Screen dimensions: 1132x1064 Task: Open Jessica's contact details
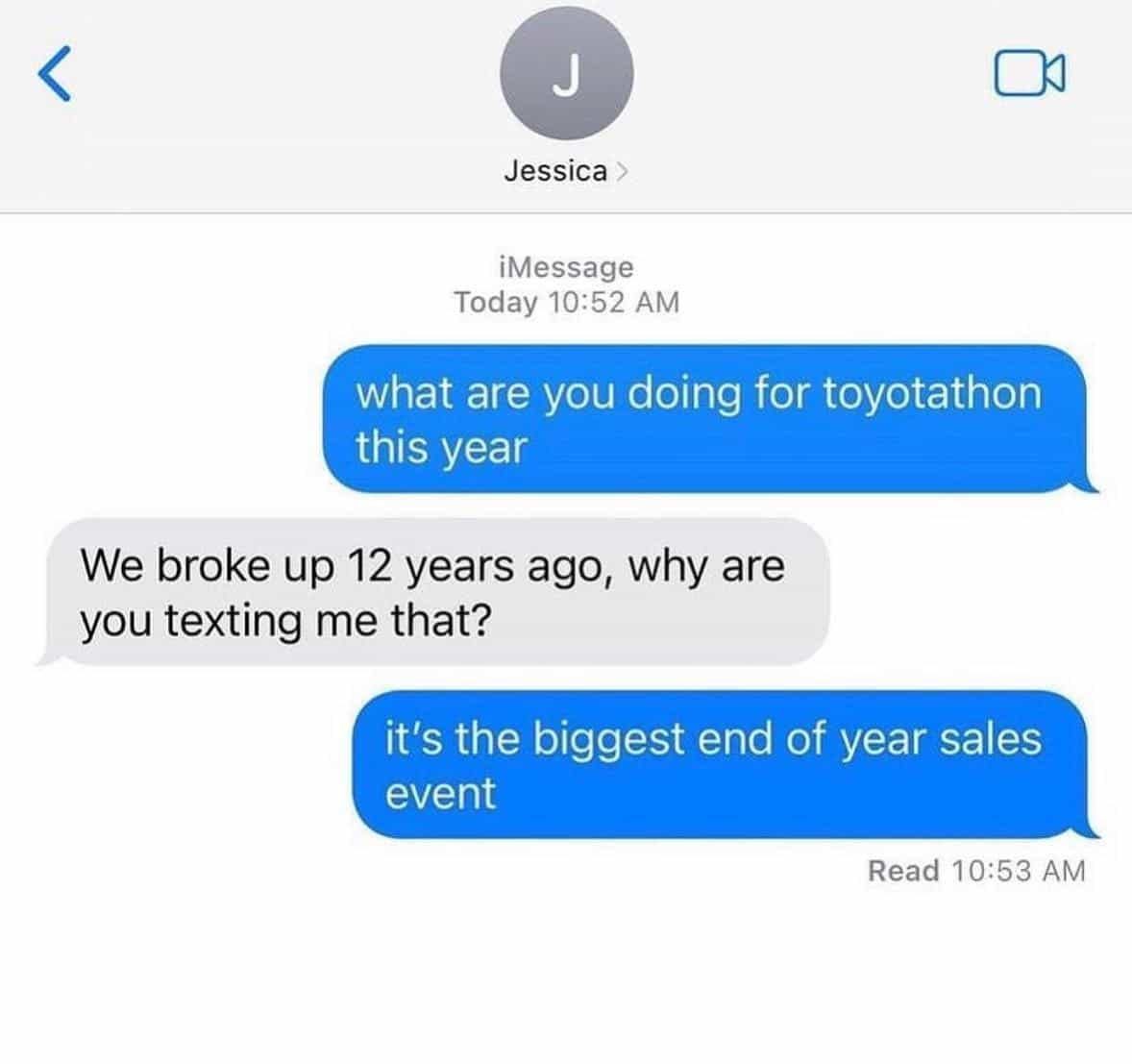566,171
